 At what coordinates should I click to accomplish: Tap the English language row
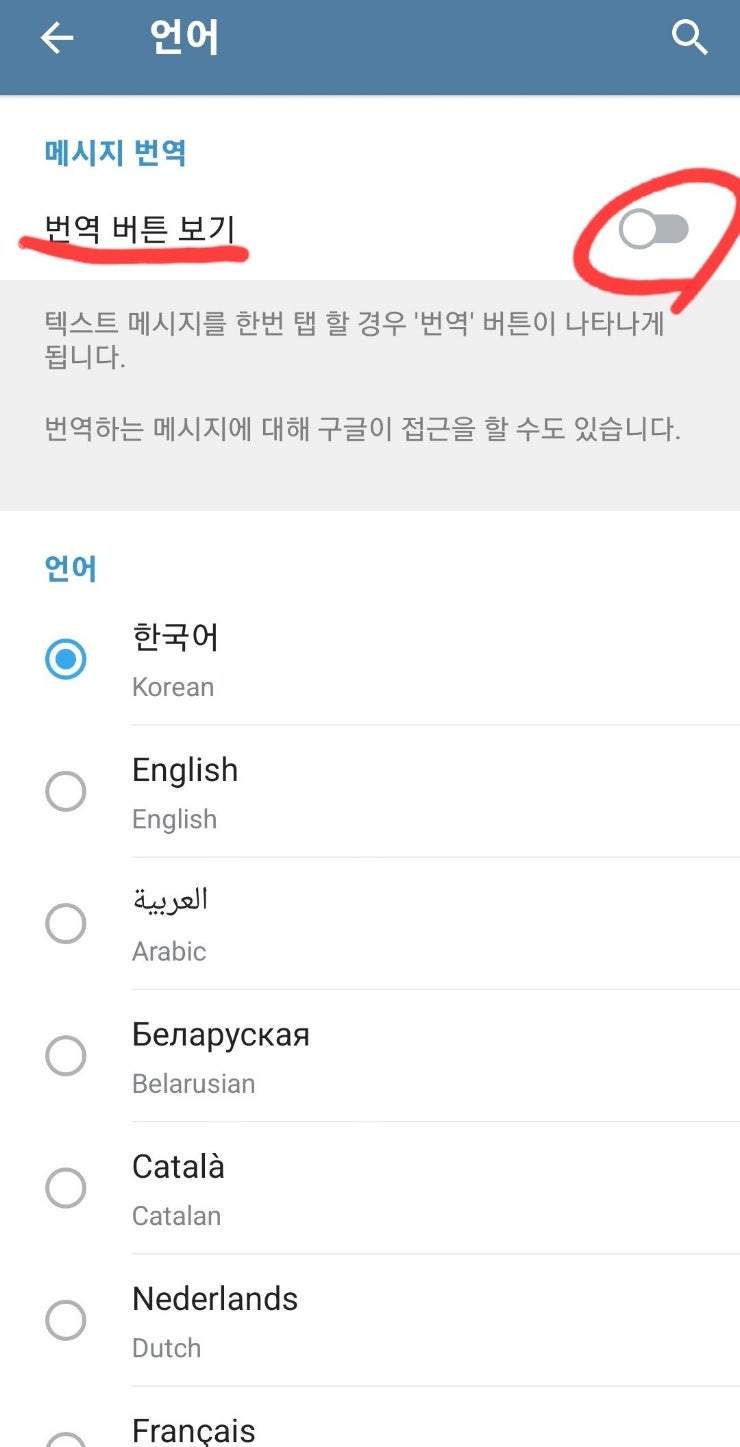[x=300, y=791]
